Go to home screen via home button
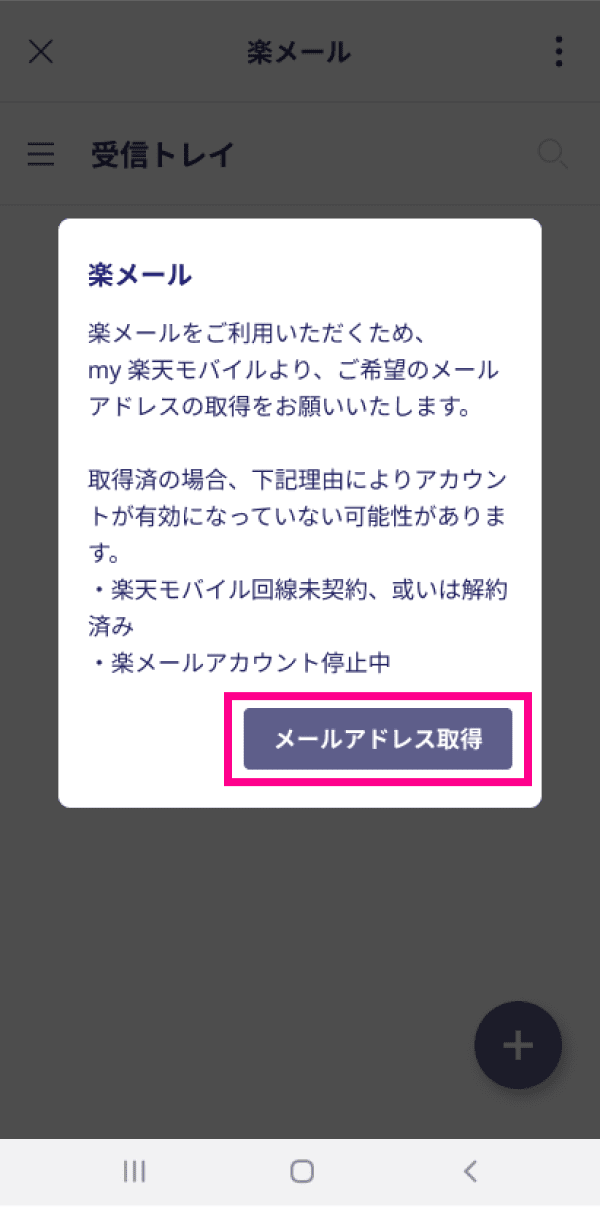The width and height of the screenshot is (600, 1207). (301, 1171)
